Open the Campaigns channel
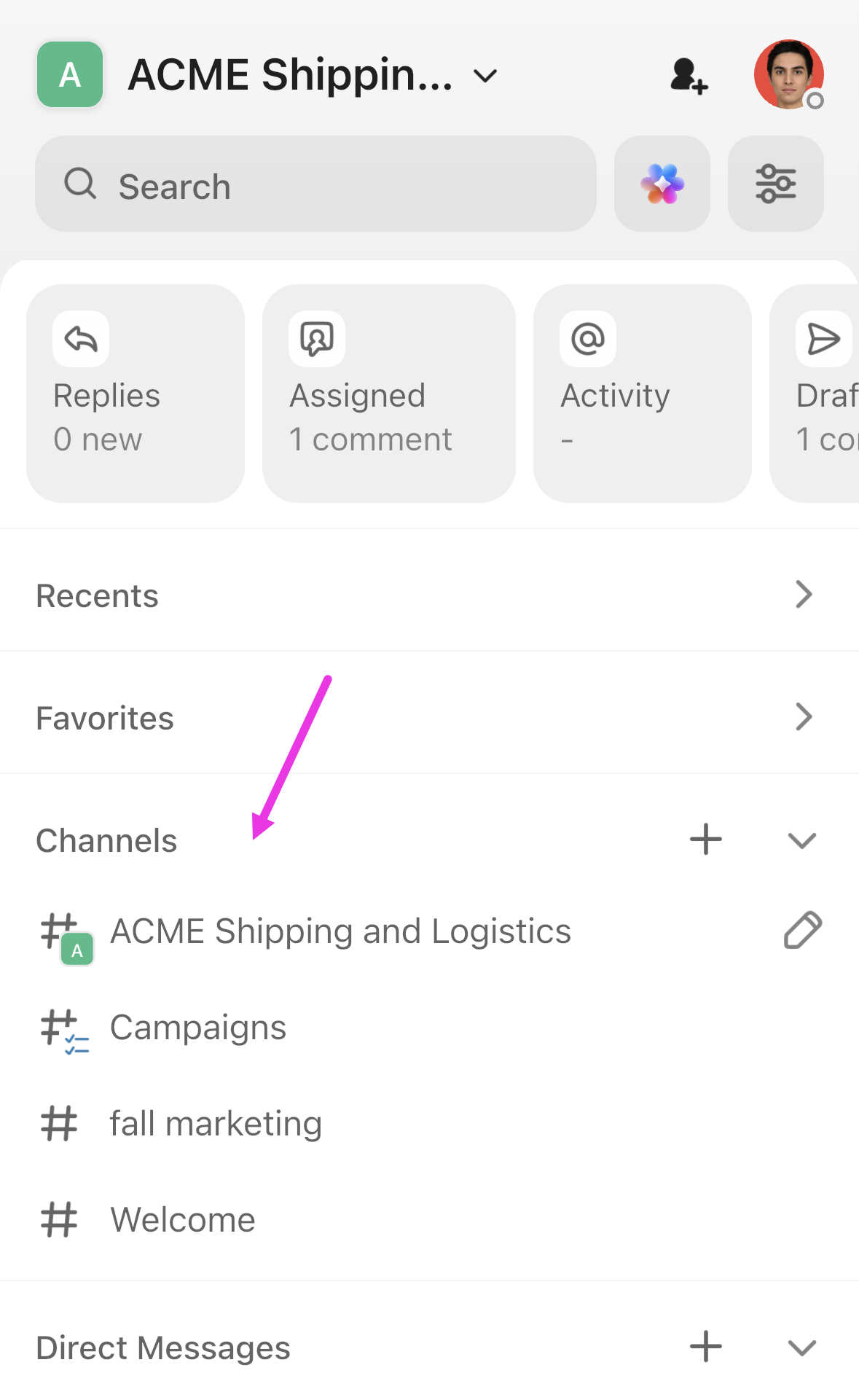The width and height of the screenshot is (859, 1400). pos(197,1027)
